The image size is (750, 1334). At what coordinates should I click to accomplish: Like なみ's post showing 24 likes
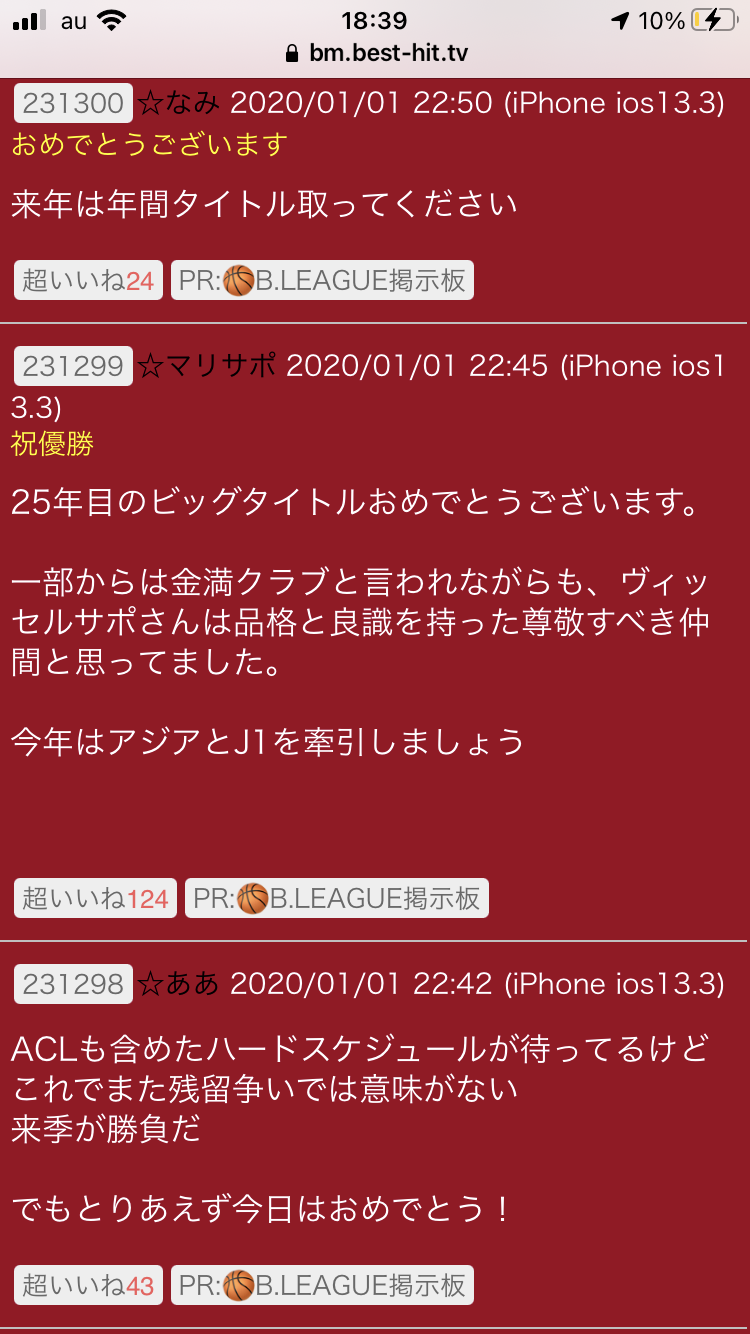[x=89, y=281]
